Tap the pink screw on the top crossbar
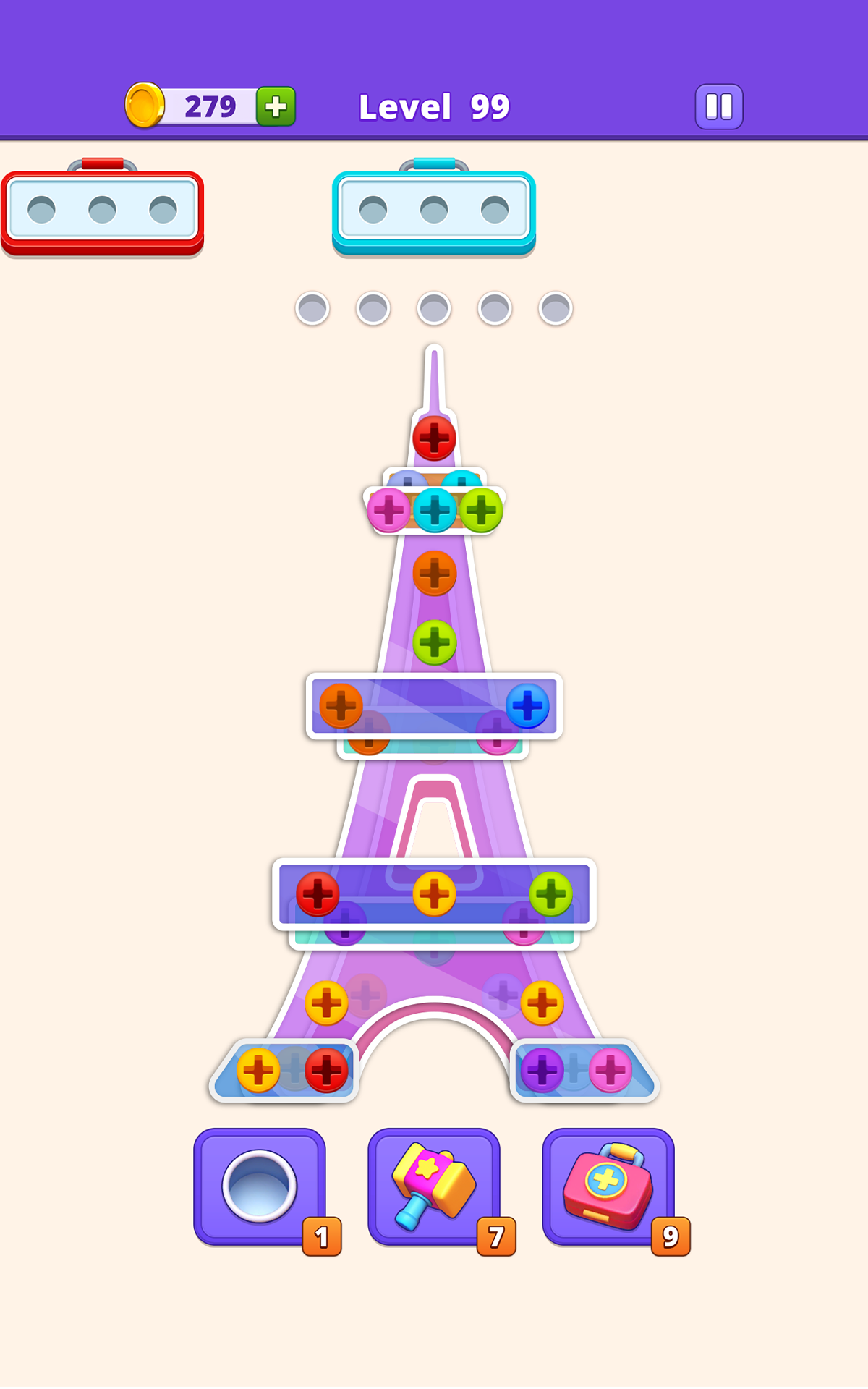 389,510
